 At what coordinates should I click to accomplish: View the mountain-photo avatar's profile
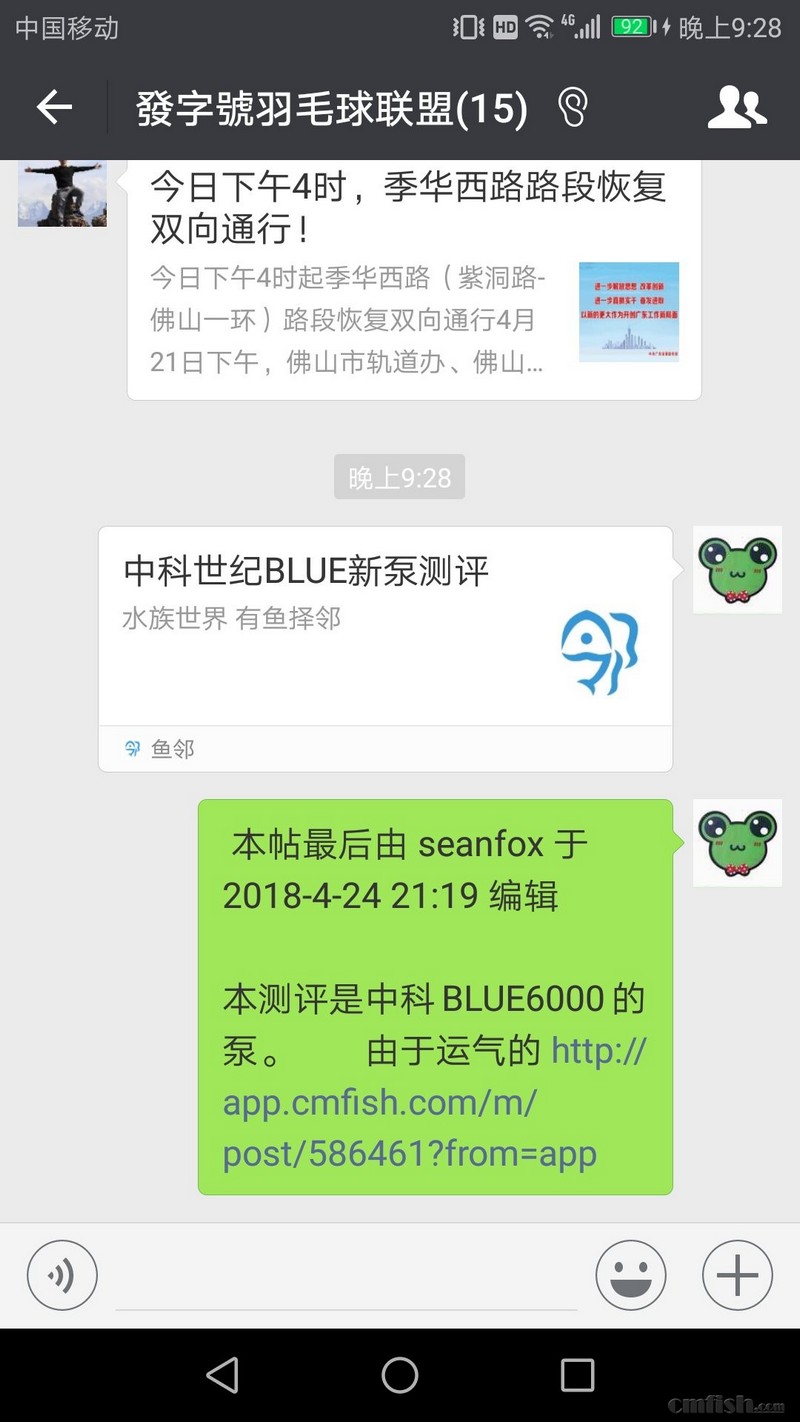(62, 192)
